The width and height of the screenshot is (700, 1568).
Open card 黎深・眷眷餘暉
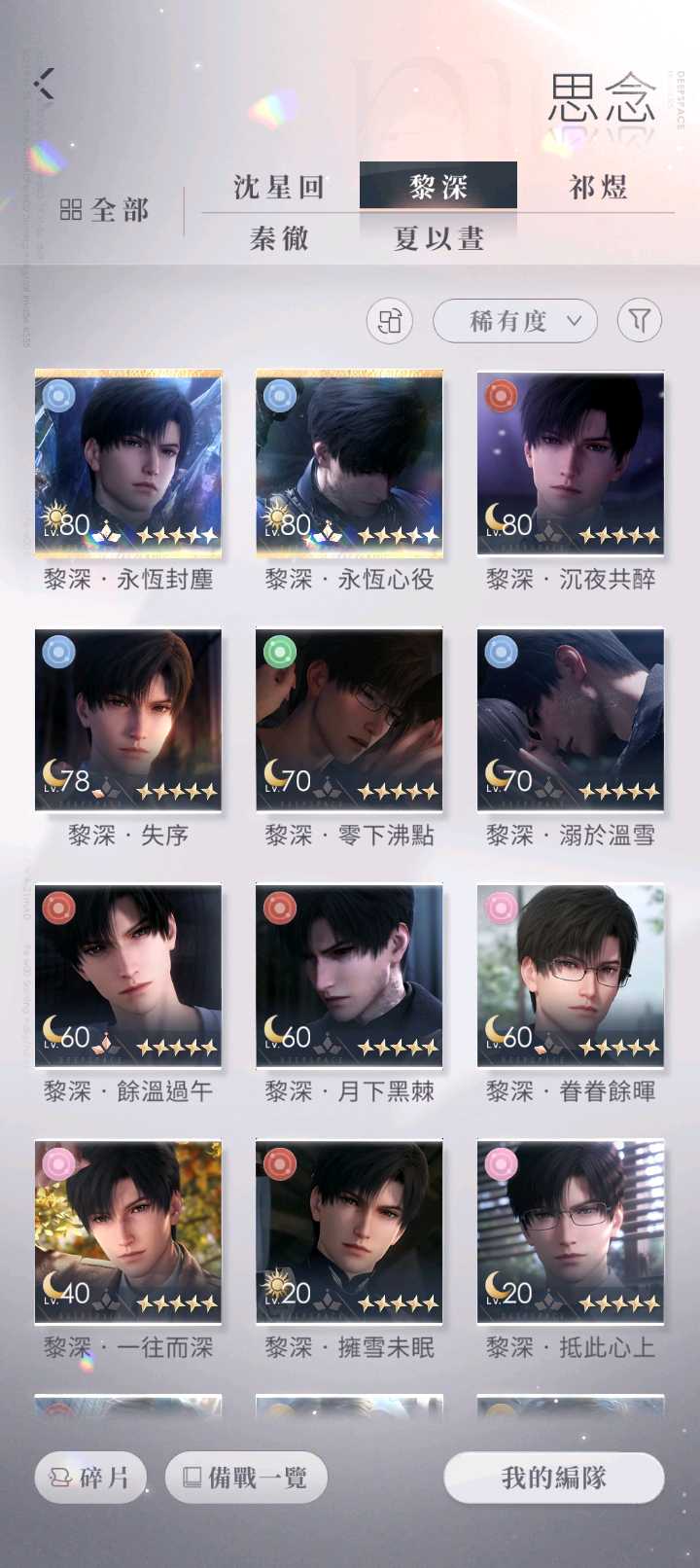(571, 976)
